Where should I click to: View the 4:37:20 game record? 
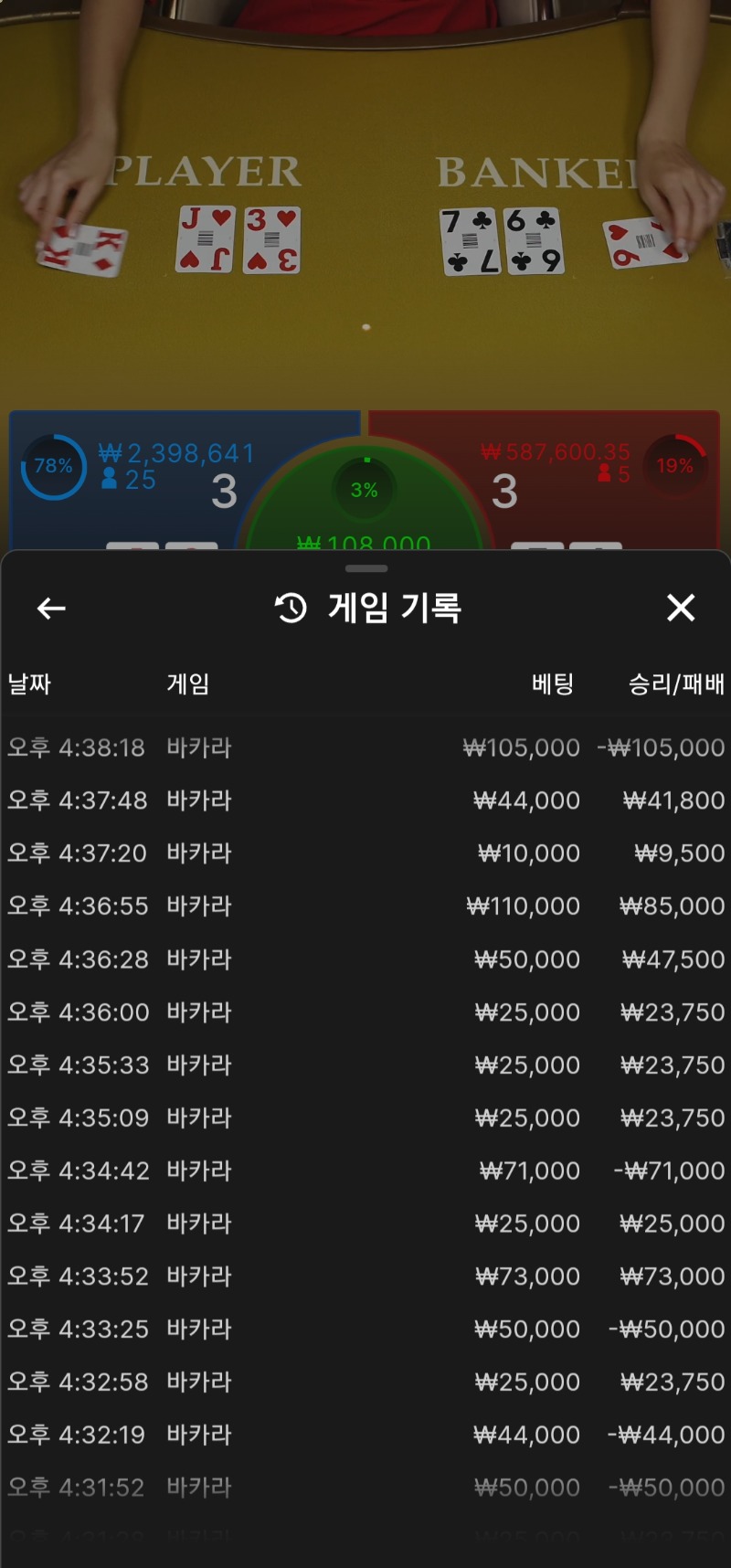365,853
